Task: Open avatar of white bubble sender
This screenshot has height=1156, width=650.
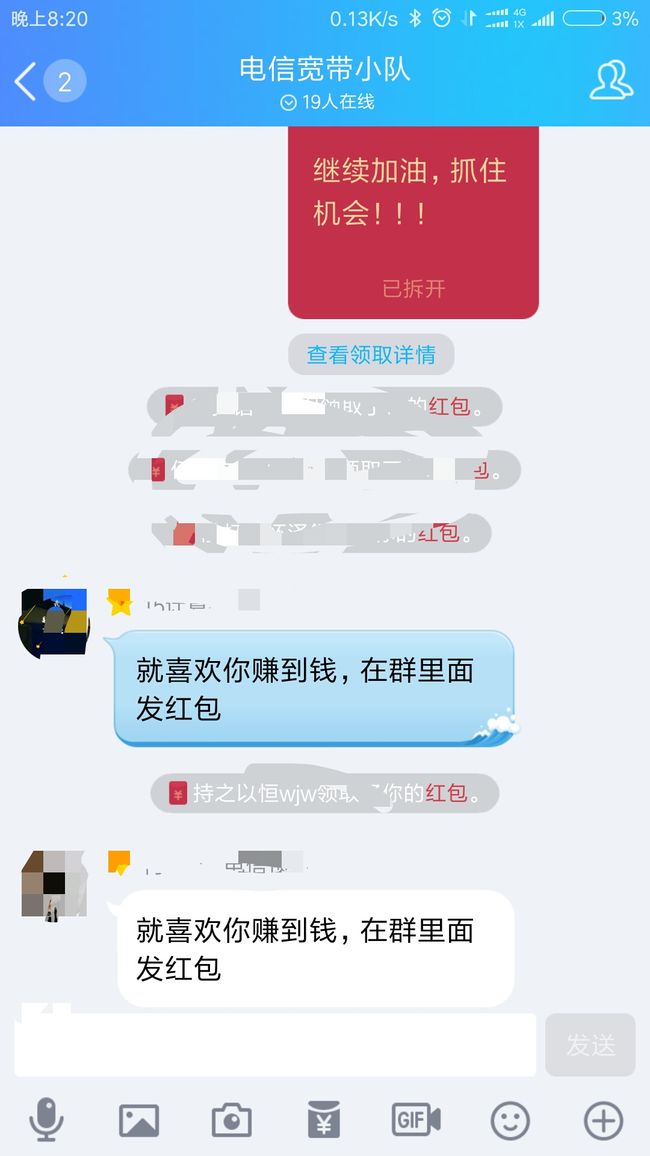Action: [x=54, y=884]
